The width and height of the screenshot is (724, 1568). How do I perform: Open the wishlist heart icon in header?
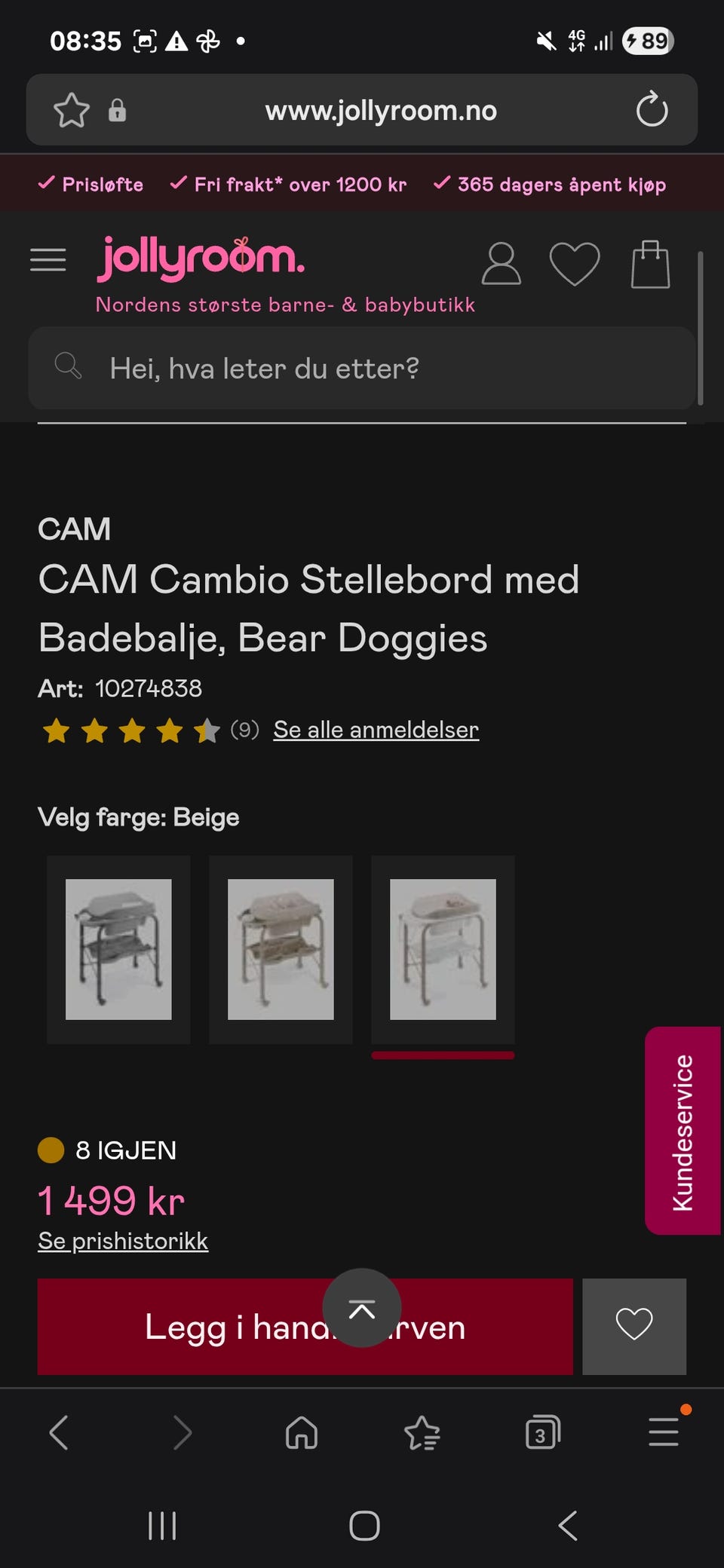[x=575, y=264]
